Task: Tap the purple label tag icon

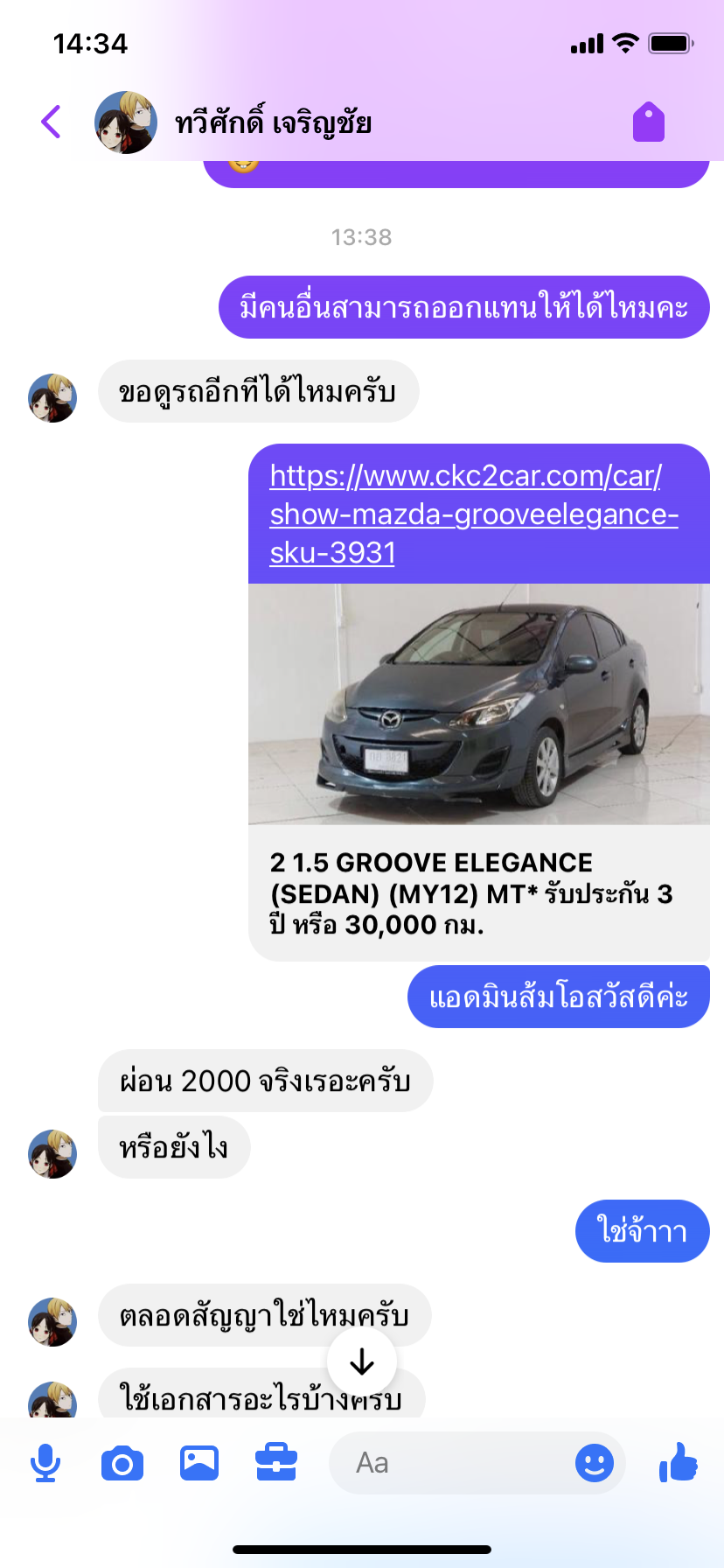Action: [648, 122]
